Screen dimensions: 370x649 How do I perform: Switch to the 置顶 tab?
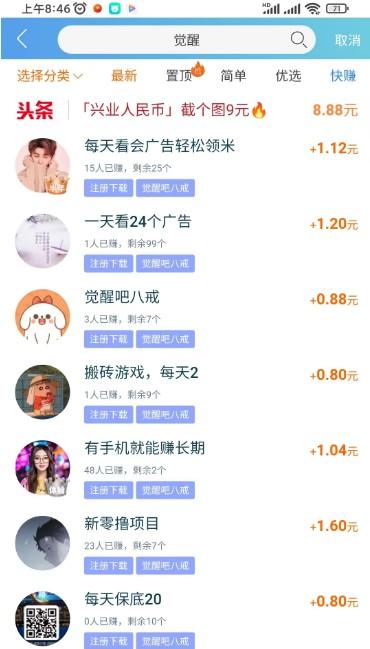click(179, 76)
